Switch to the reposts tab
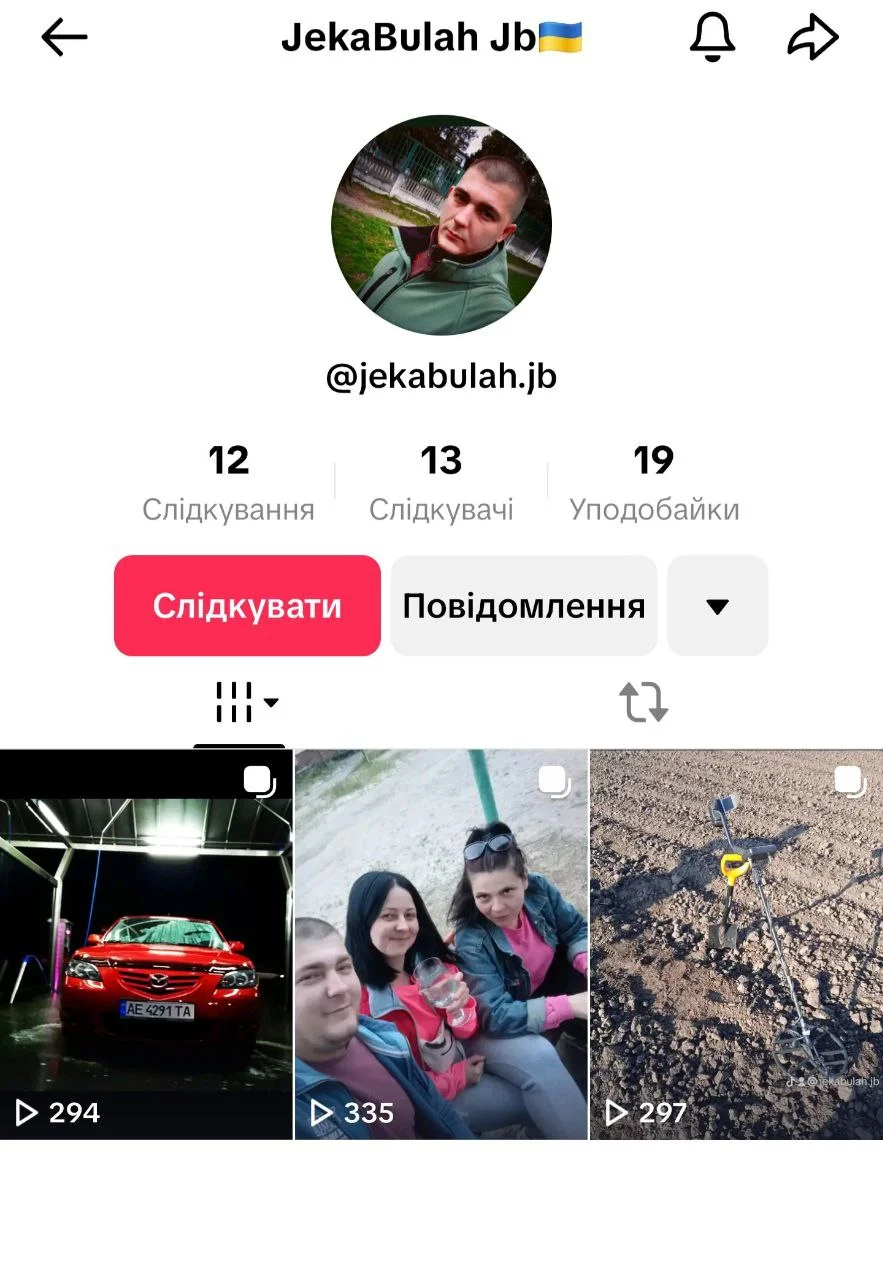 pyautogui.click(x=643, y=703)
